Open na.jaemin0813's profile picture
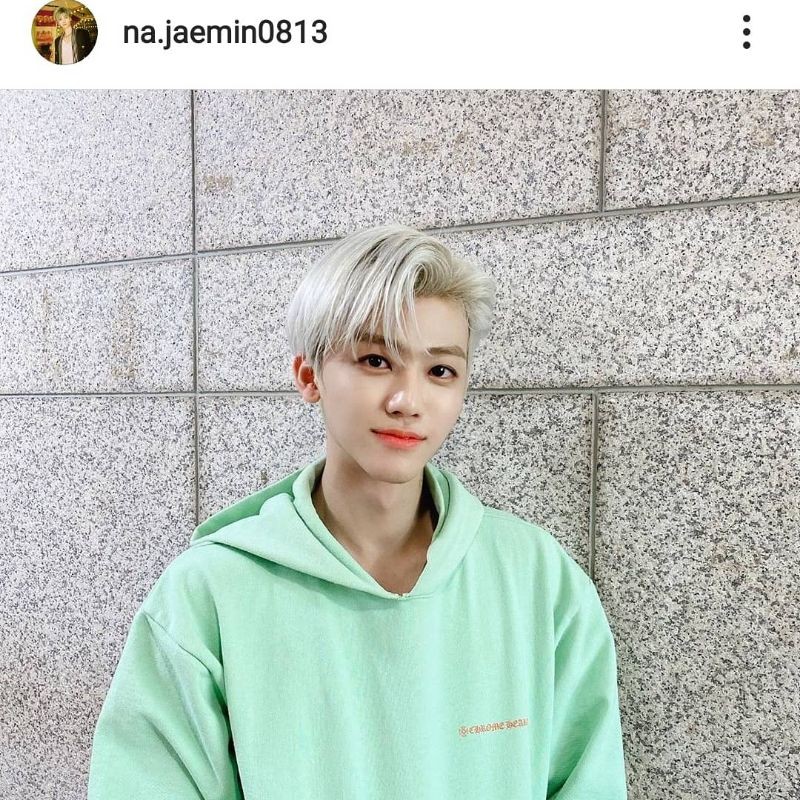Viewport: 800px width, 800px height. (64, 33)
